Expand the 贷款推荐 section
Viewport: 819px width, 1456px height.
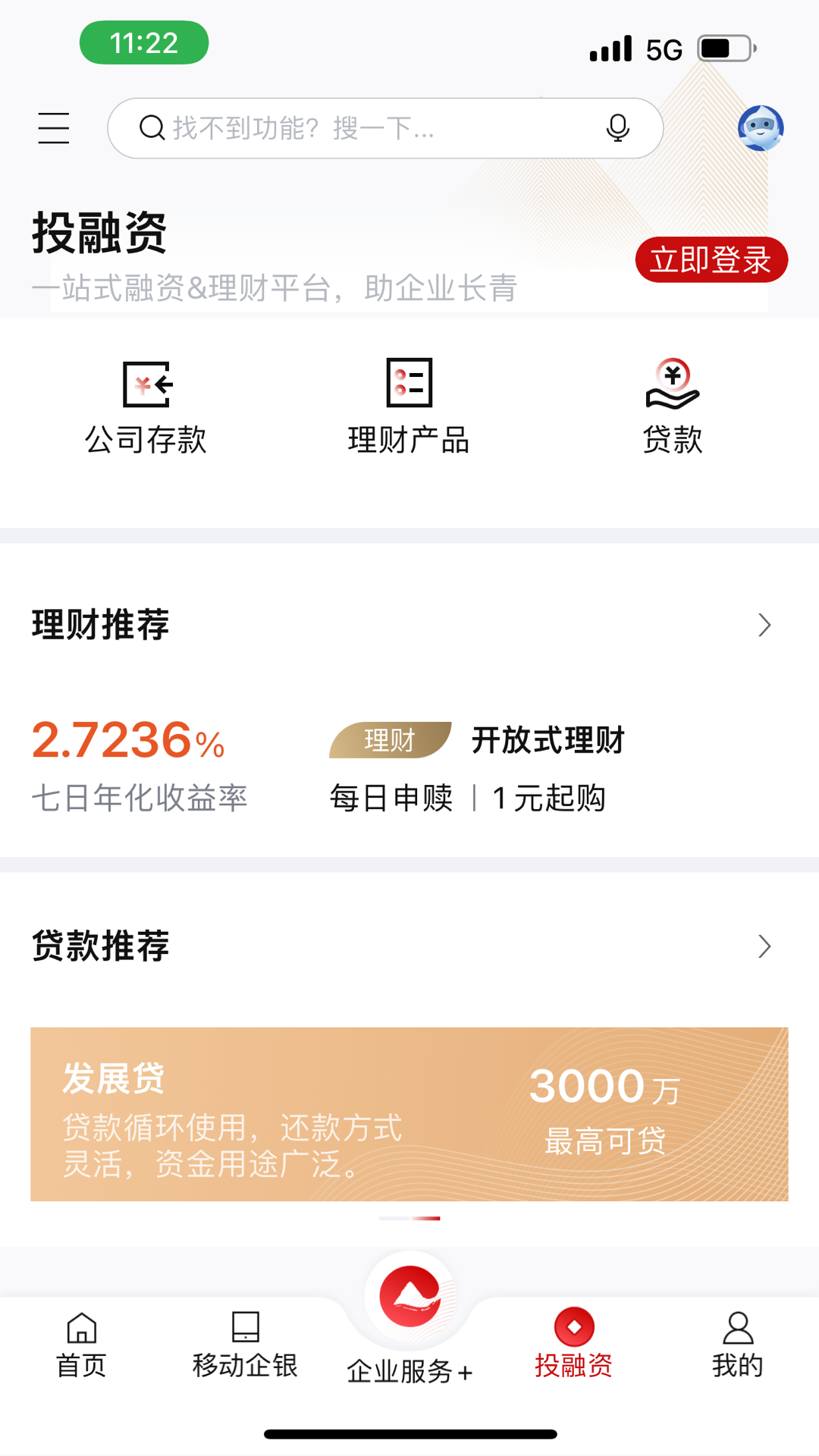point(764,946)
